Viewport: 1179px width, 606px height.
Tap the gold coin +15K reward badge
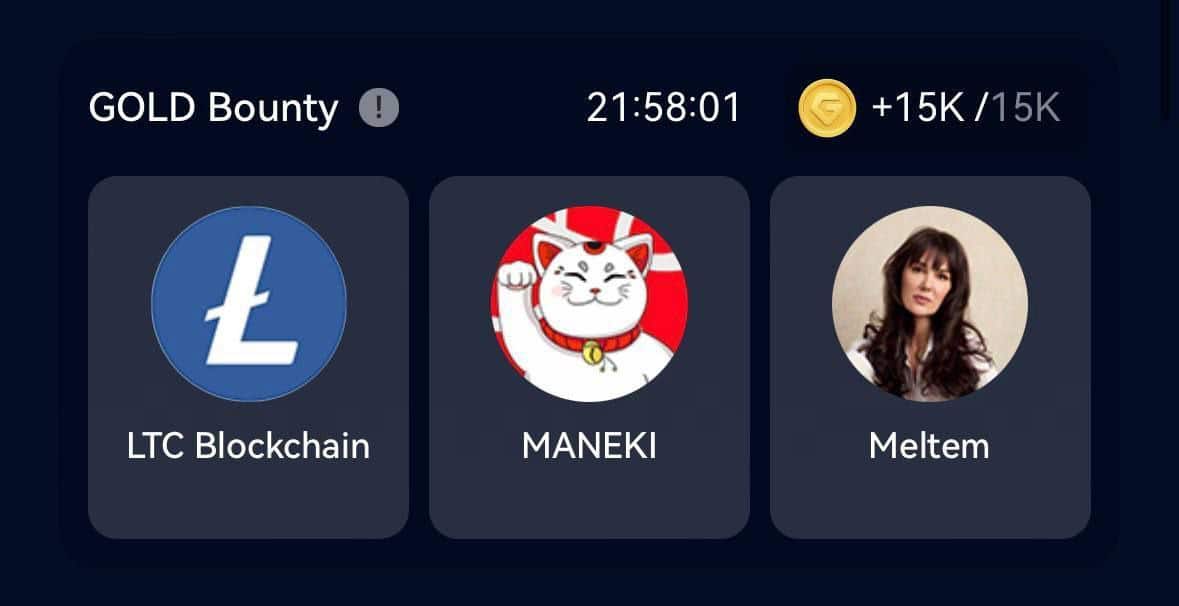tap(930, 107)
